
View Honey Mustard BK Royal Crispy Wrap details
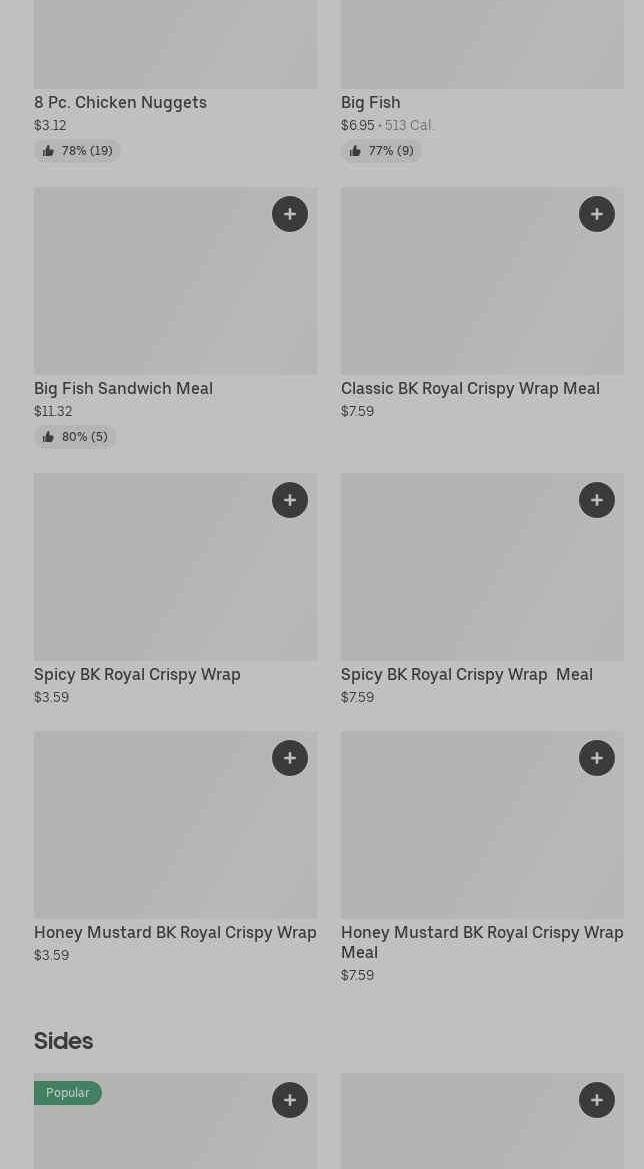click(175, 932)
